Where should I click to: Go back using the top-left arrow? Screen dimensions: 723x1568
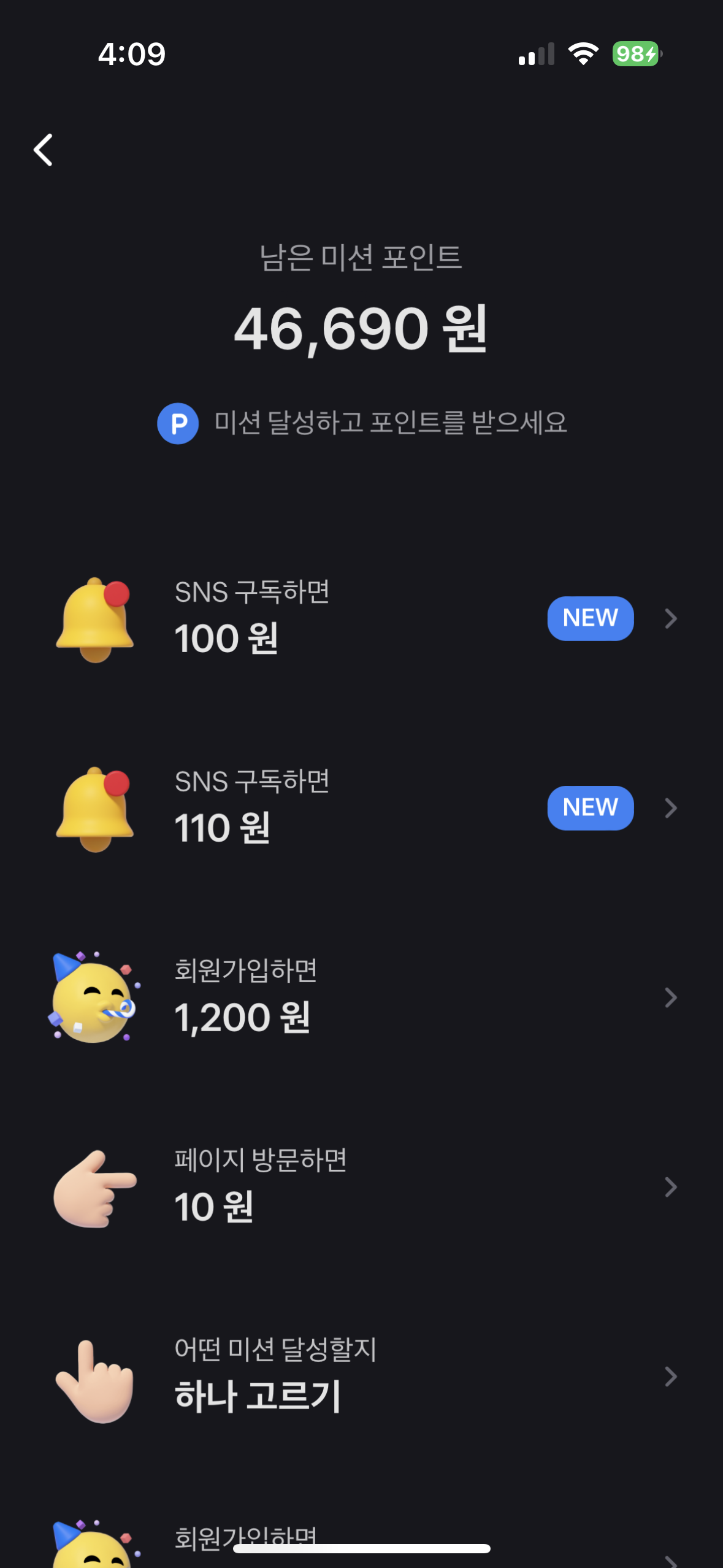click(43, 150)
